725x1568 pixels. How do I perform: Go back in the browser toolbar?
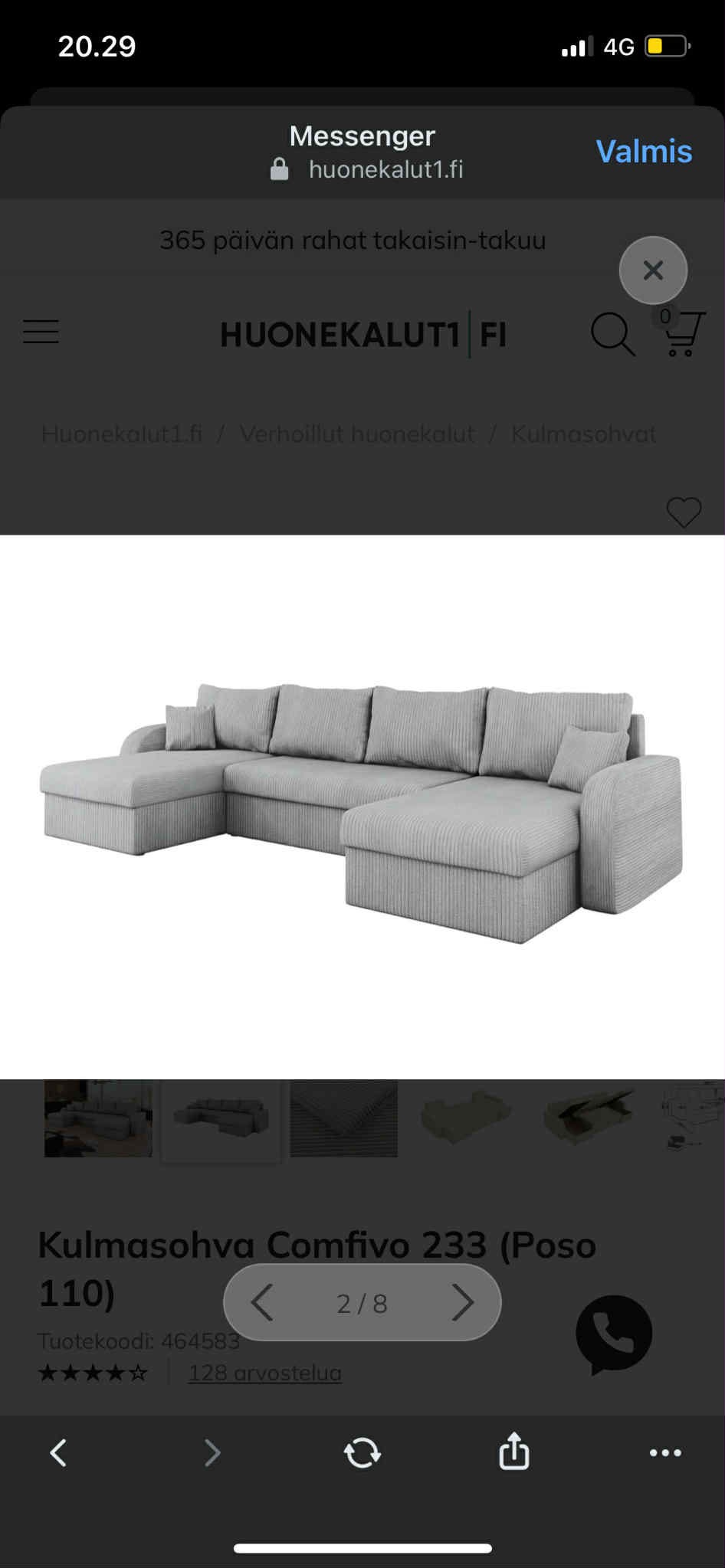coord(58,1452)
